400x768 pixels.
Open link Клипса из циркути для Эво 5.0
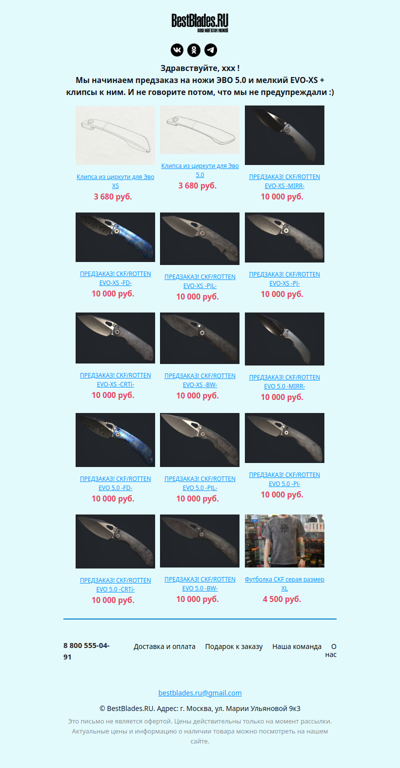(x=200, y=170)
